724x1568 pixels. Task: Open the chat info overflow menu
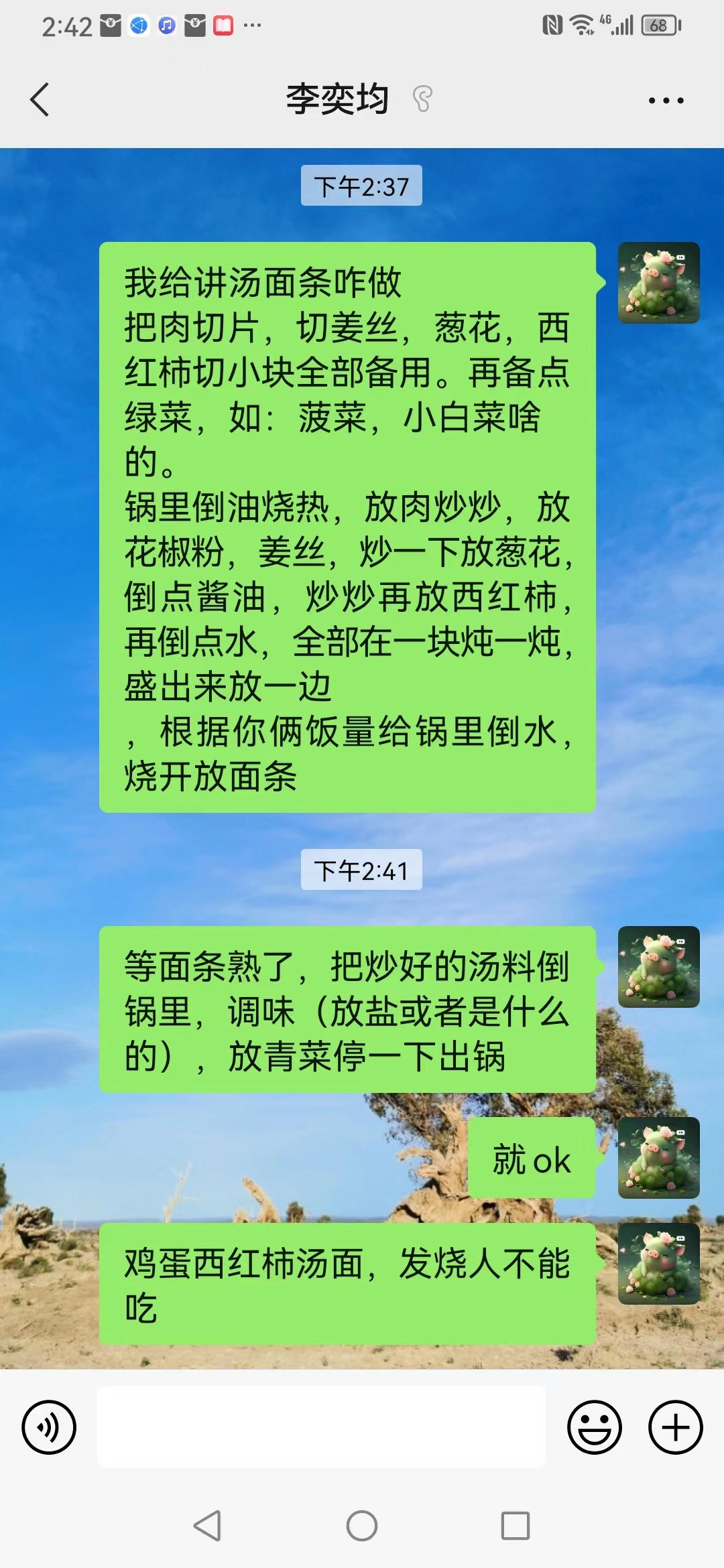click(x=666, y=101)
